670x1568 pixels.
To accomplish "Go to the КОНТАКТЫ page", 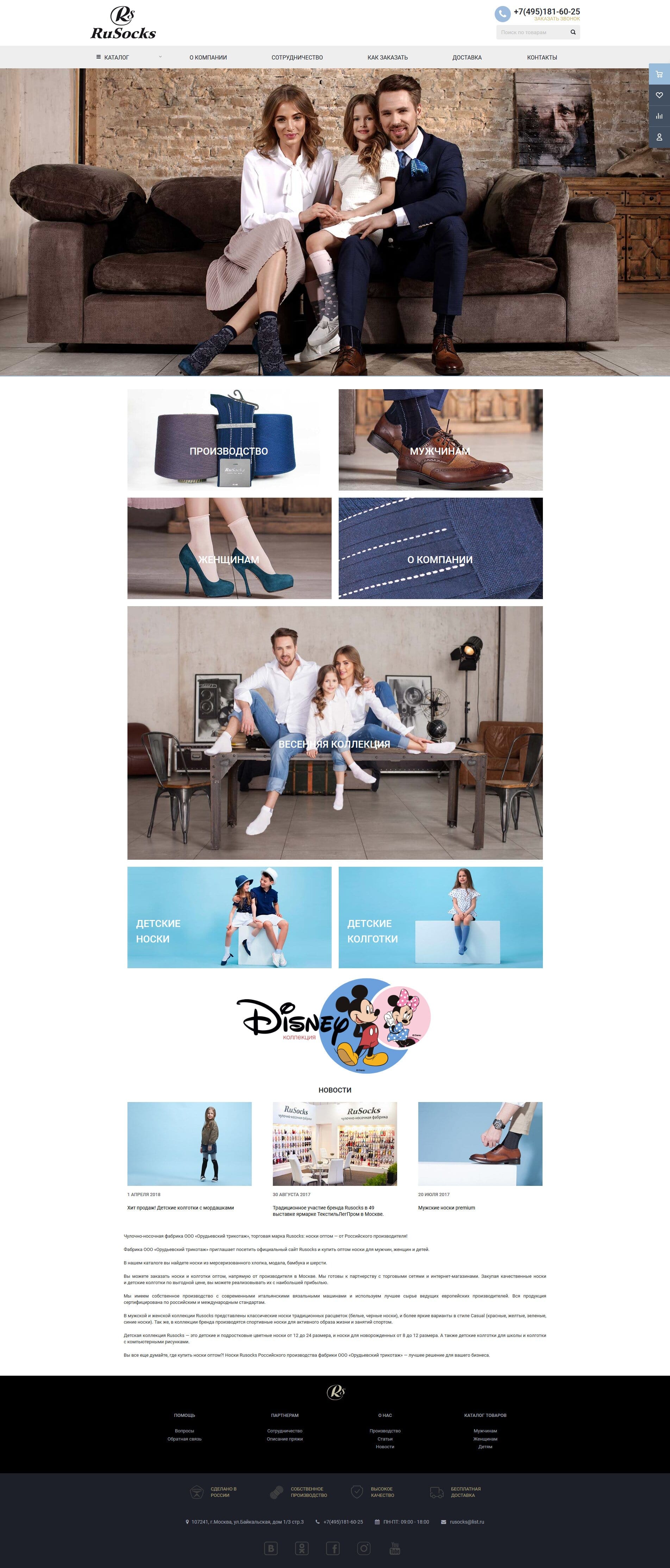I will pyautogui.click(x=541, y=57).
